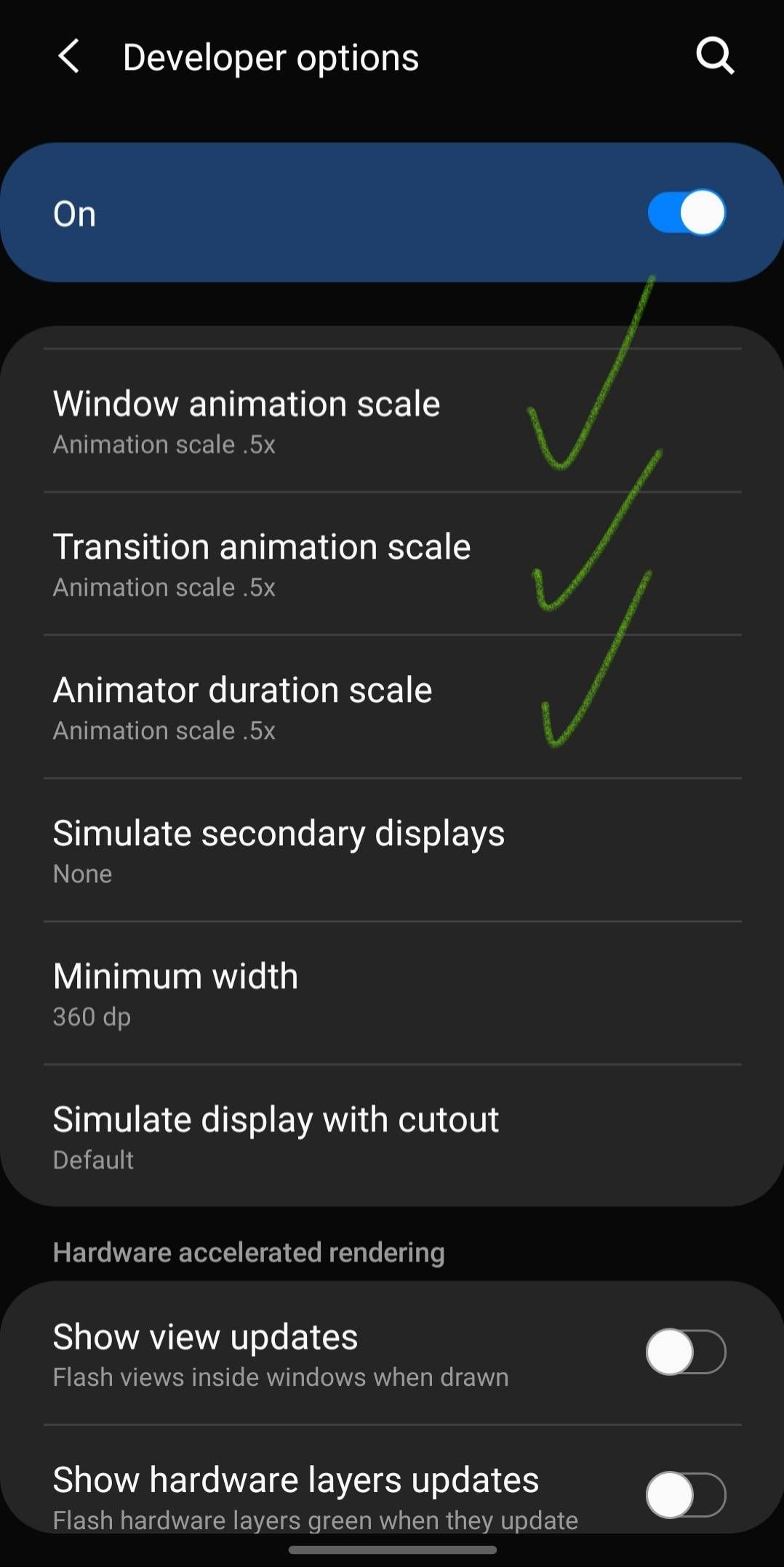The height and width of the screenshot is (1567, 784).
Task: Toggle Developer options off via the On switch
Action: [684, 212]
